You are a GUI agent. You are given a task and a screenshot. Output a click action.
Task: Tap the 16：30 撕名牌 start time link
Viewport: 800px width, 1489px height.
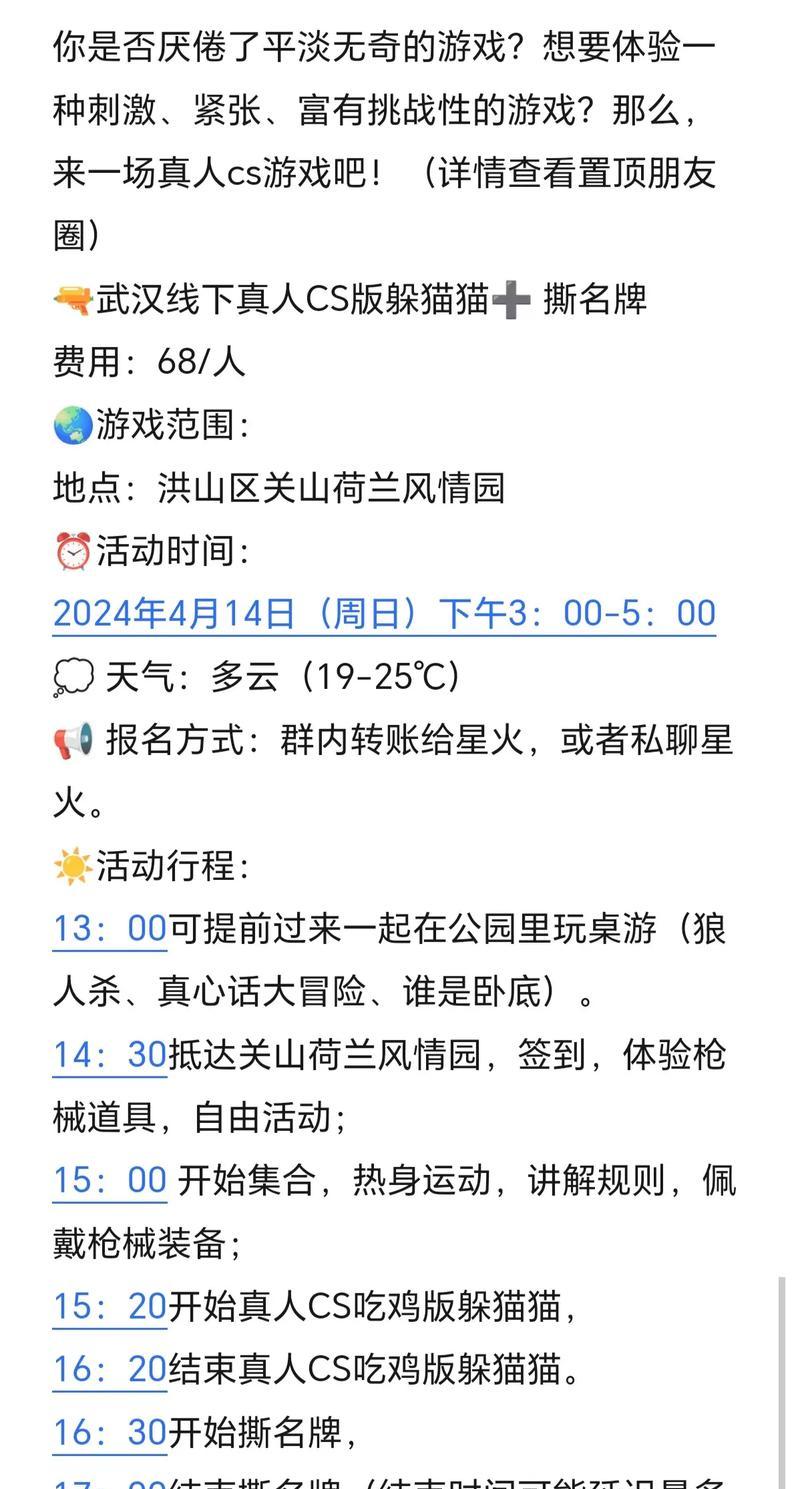pos(109,1433)
